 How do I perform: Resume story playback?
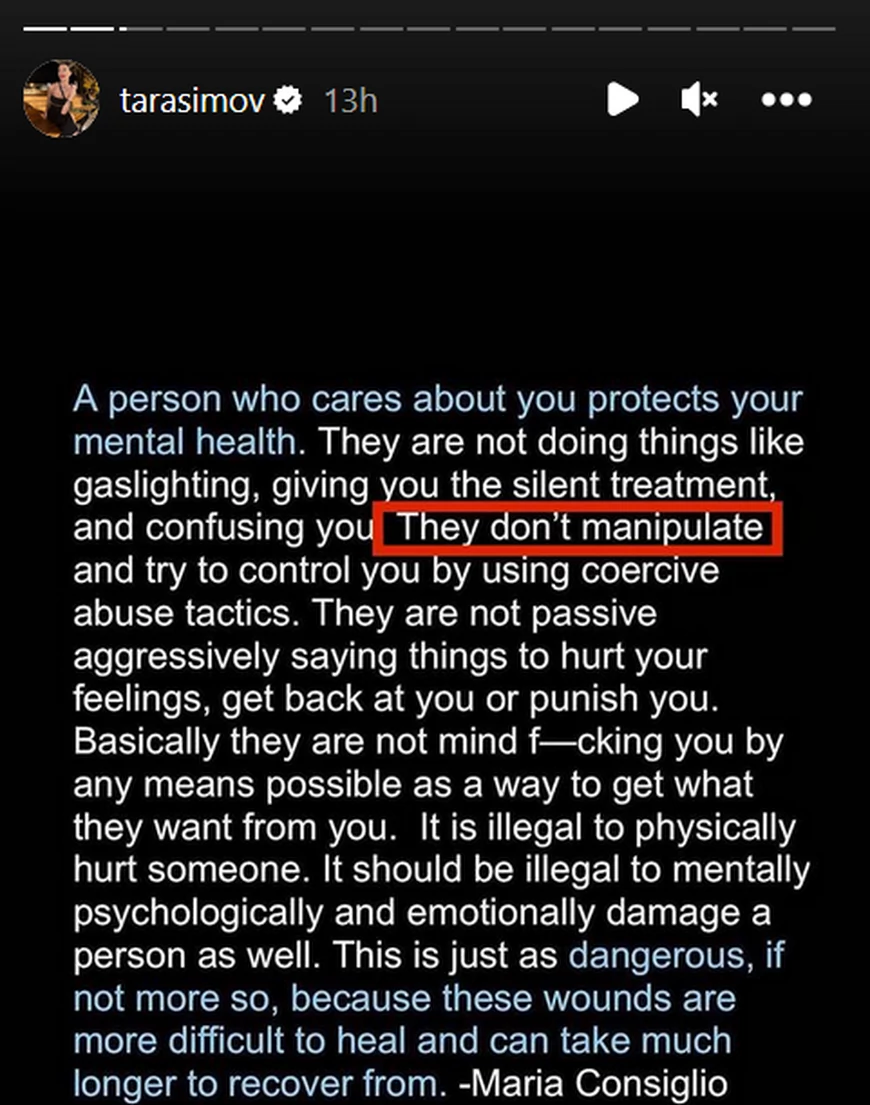[621, 99]
